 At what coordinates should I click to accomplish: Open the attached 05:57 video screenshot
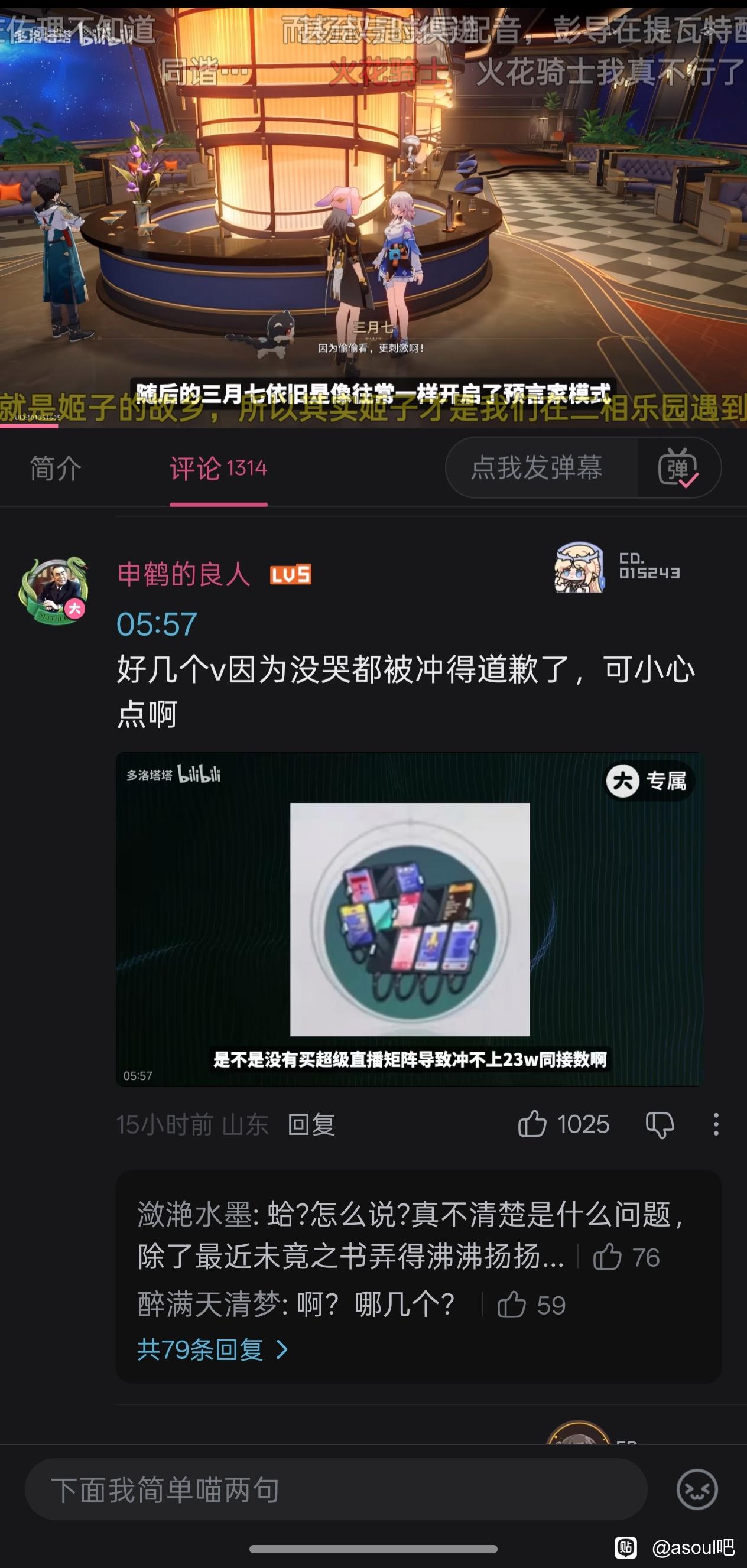[x=409, y=919]
